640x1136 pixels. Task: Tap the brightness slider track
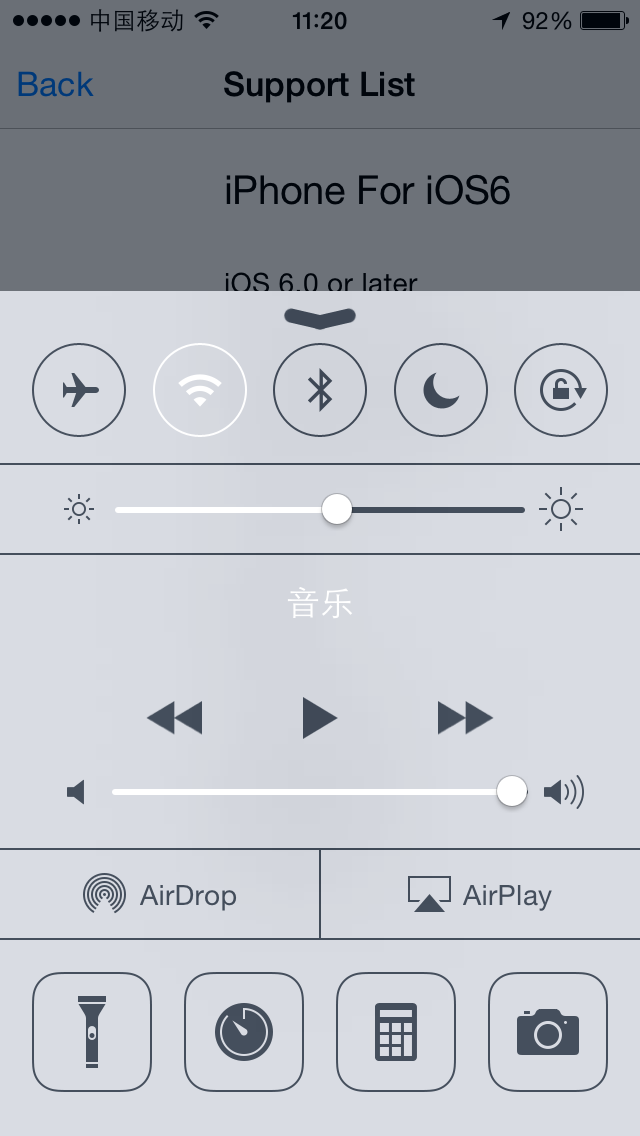click(x=320, y=510)
